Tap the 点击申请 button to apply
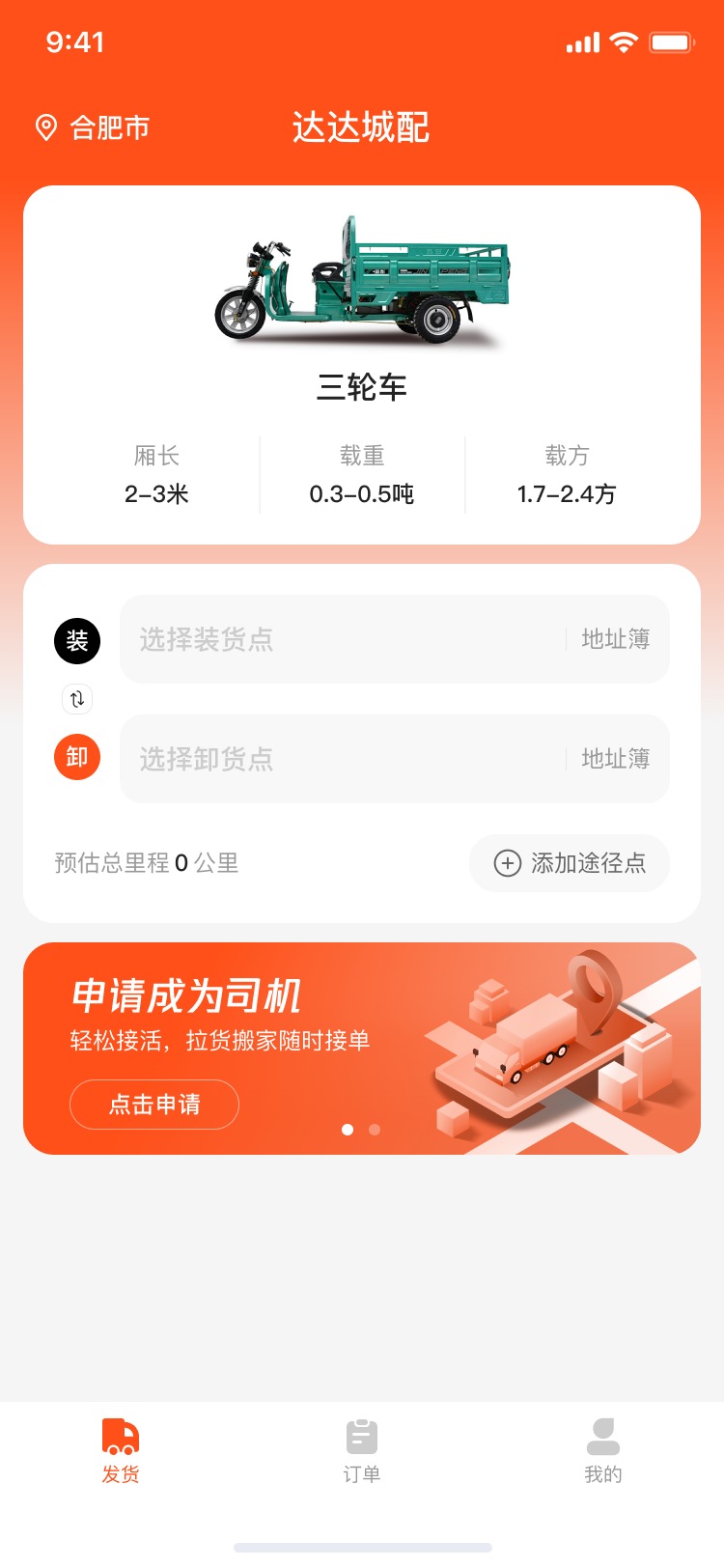 click(154, 1104)
